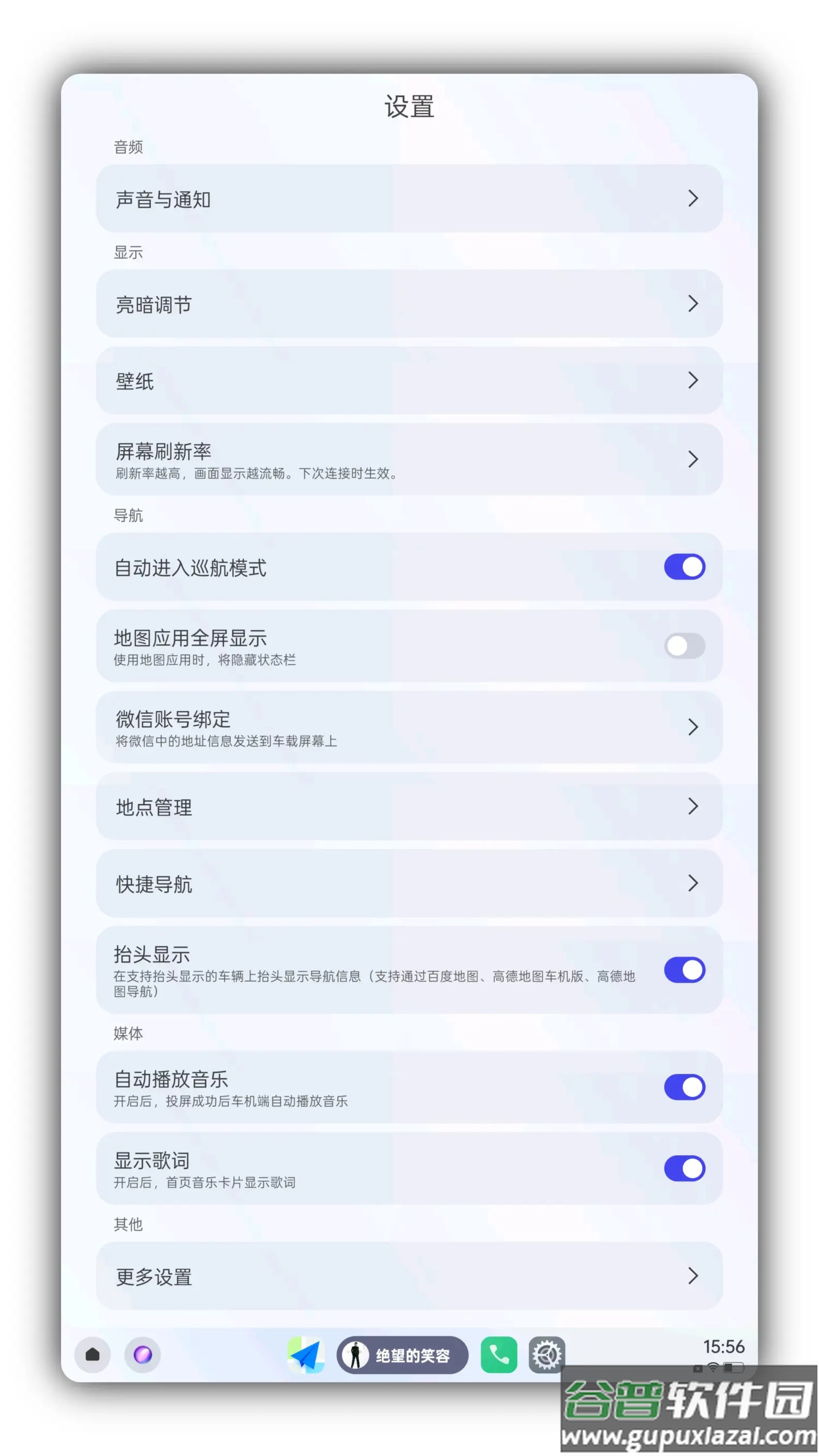Disable the 抬头显示 switch
The height and width of the screenshot is (1456, 819).
(684, 970)
